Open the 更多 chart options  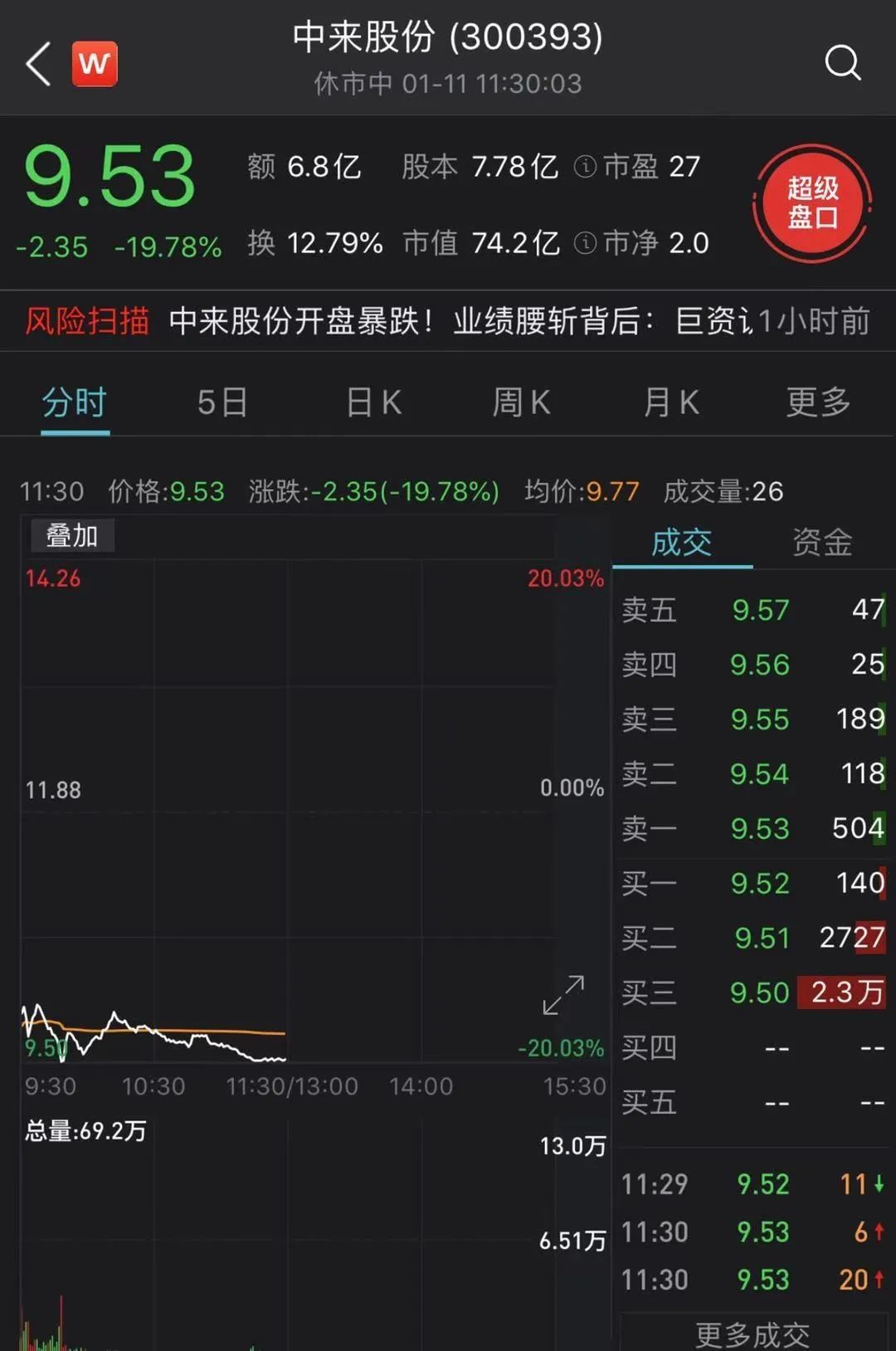(819, 402)
